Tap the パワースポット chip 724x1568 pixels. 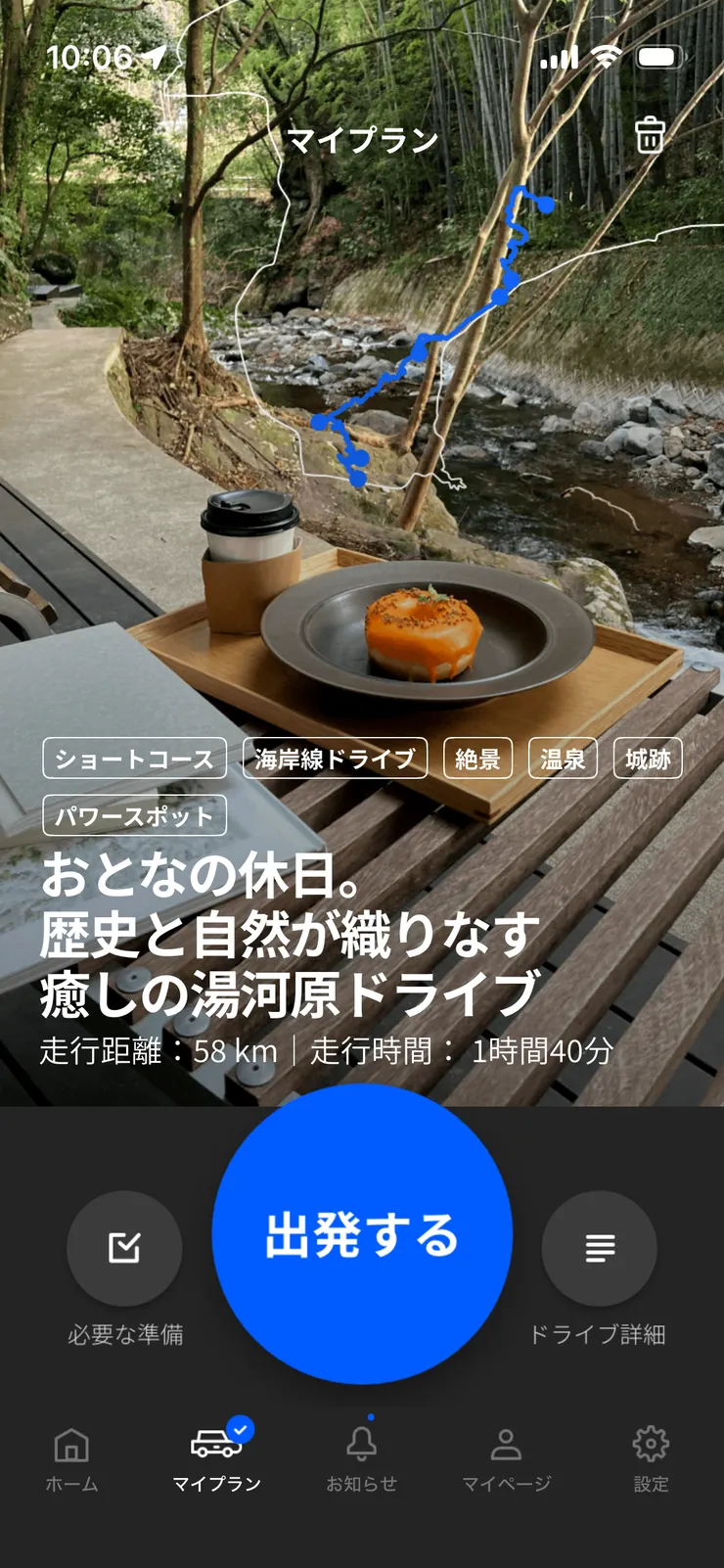pyautogui.click(x=136, y=815)
